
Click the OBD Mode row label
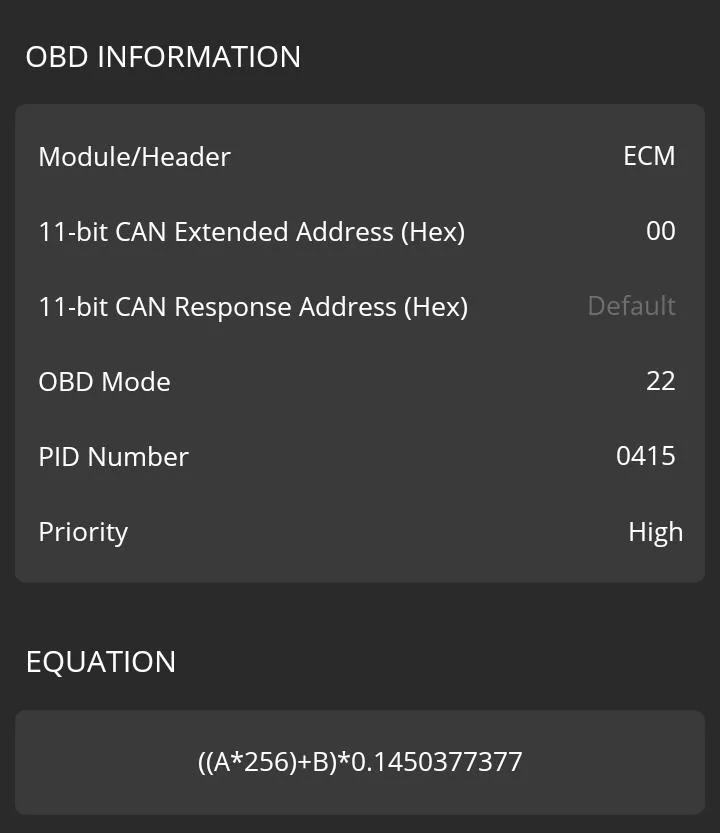[104, 382]
